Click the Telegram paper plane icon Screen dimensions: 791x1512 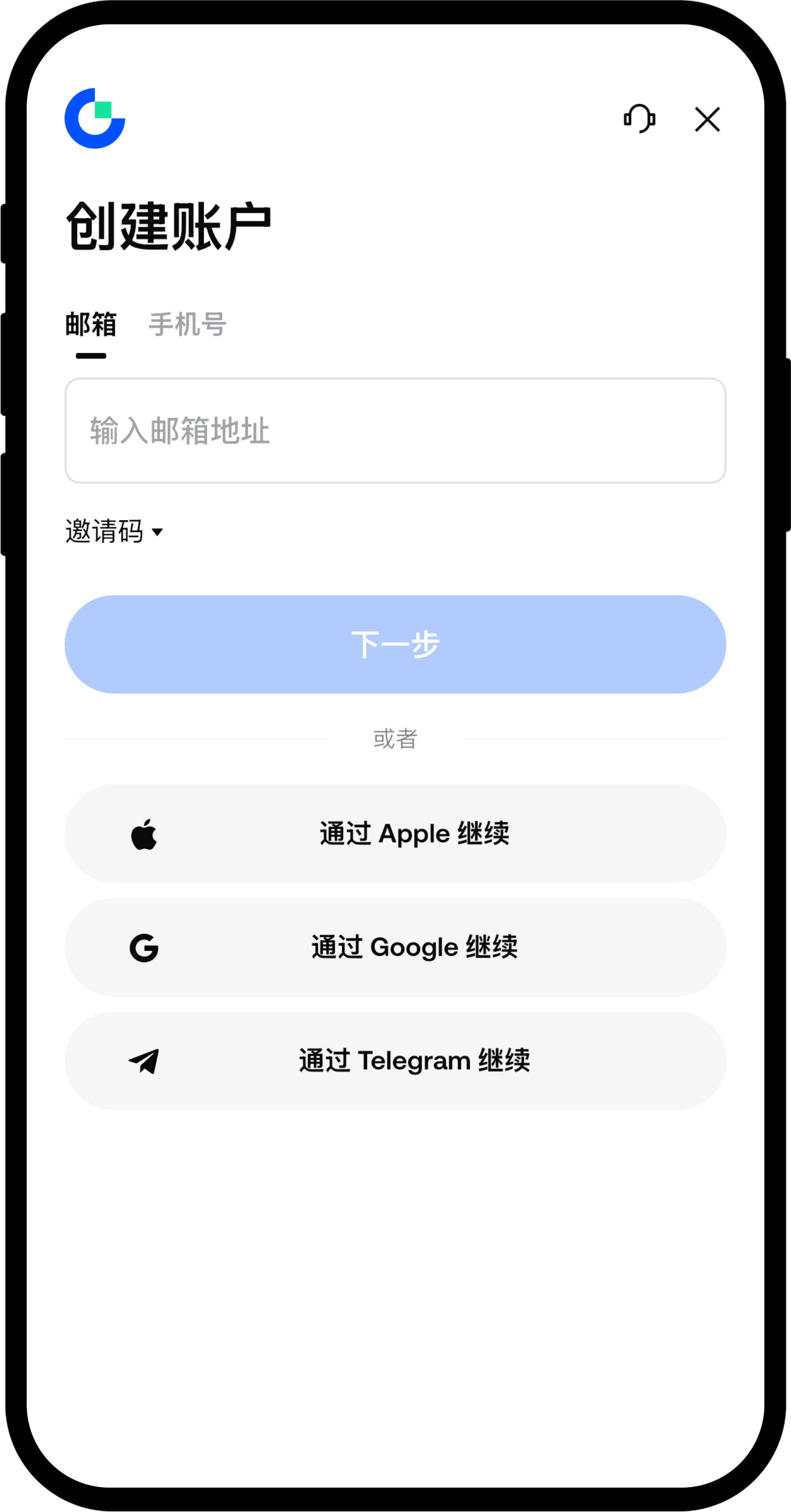[144, 1061]
